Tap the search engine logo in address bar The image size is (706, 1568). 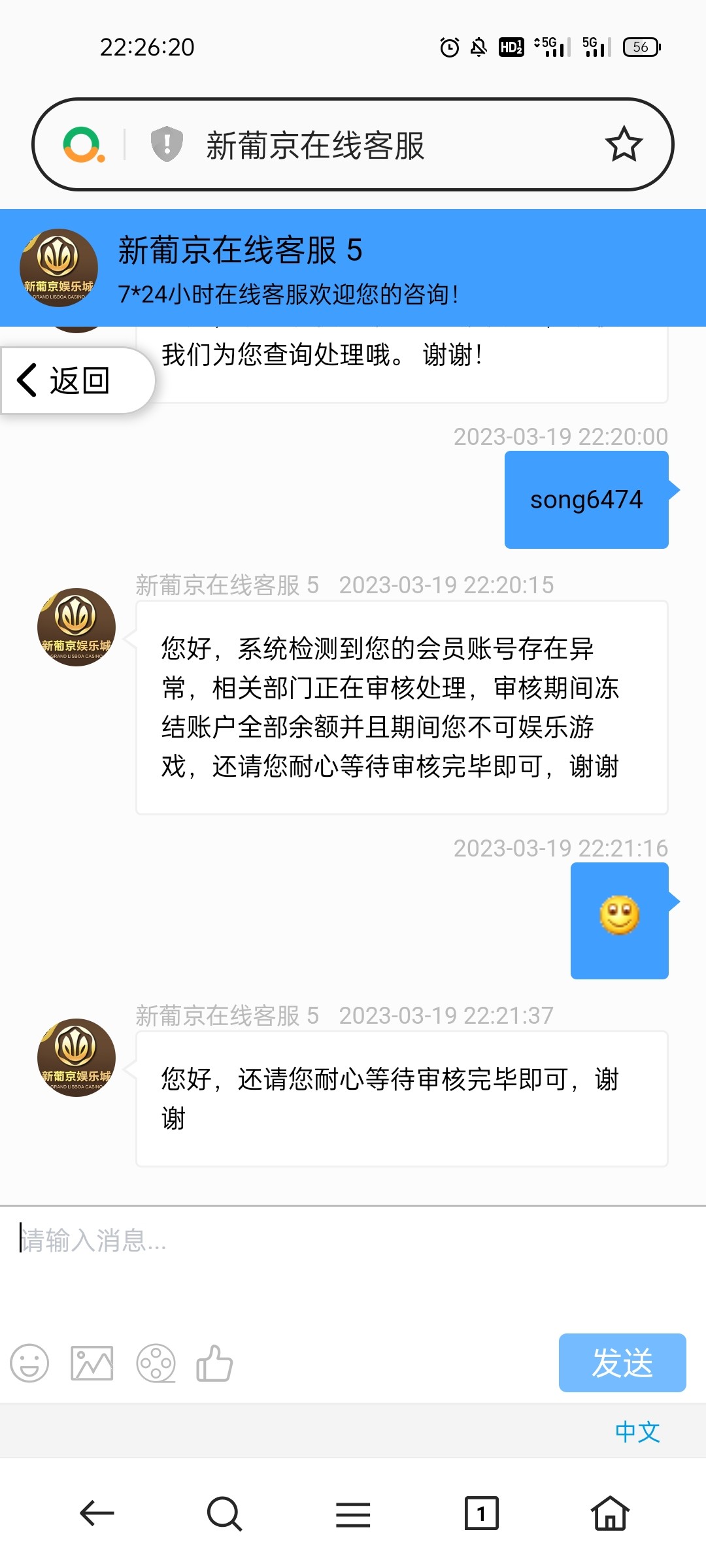point(83,144)
